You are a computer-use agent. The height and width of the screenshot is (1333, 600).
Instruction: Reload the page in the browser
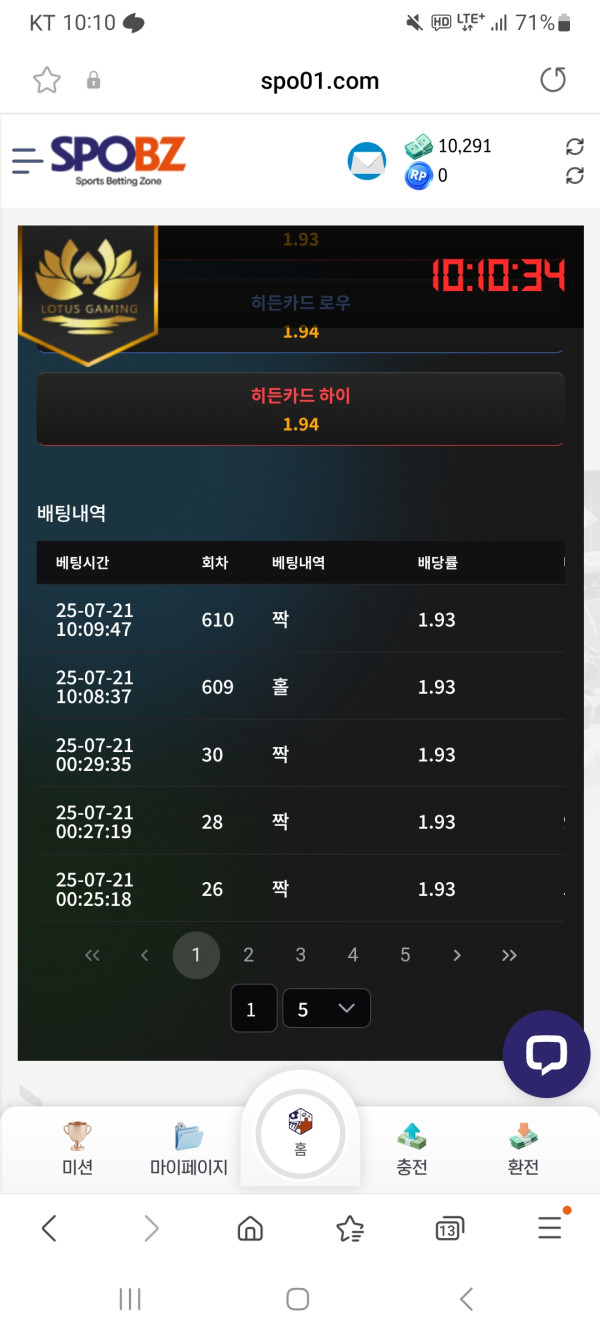tap(553, 80)
